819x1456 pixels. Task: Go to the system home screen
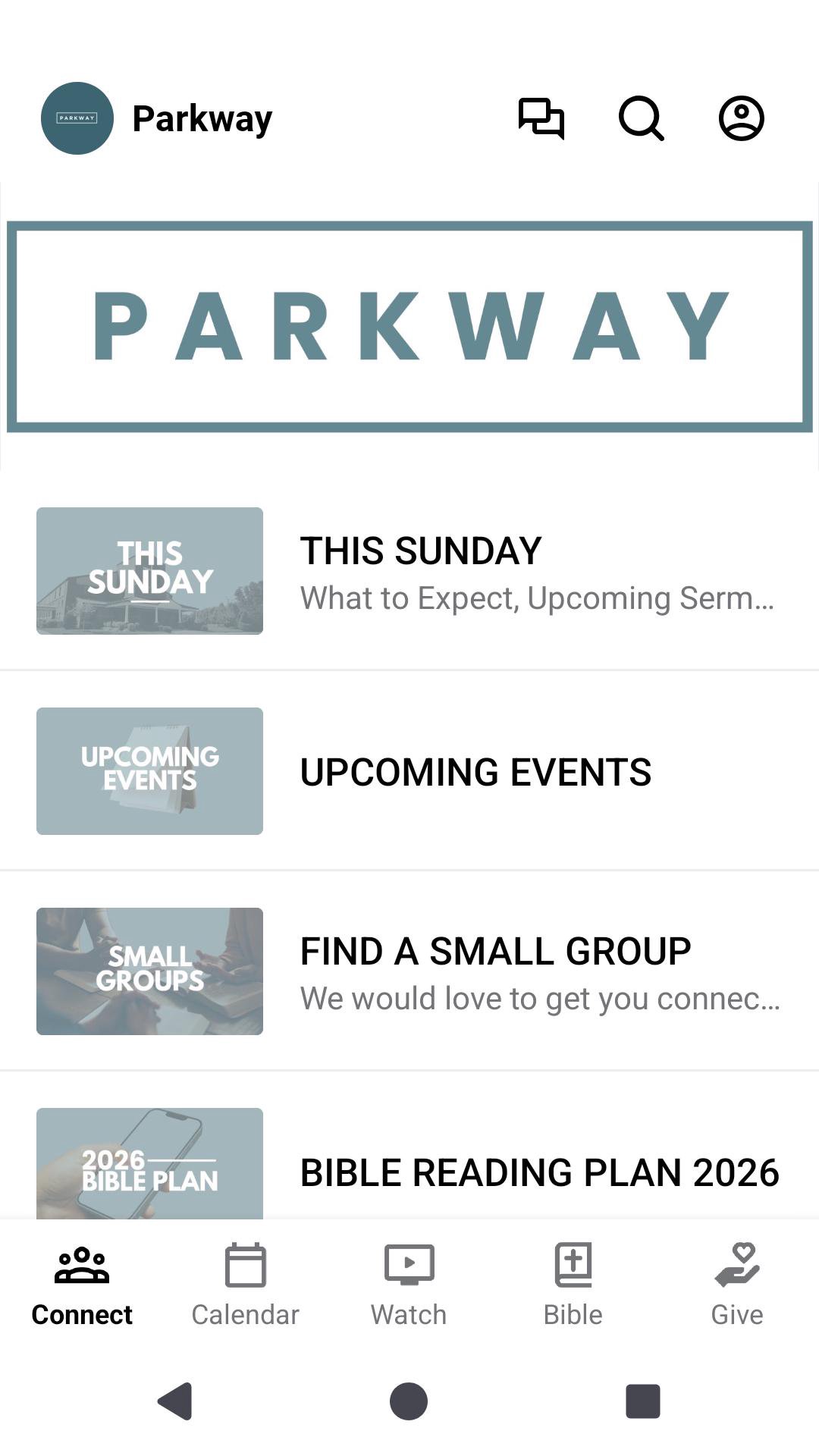pos(409,1401)
